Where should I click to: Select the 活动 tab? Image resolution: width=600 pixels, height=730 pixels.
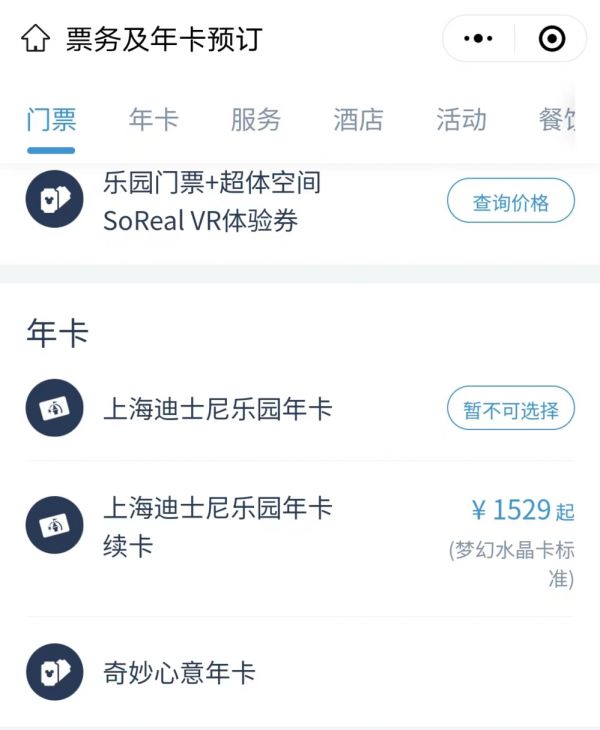point(461,120)
